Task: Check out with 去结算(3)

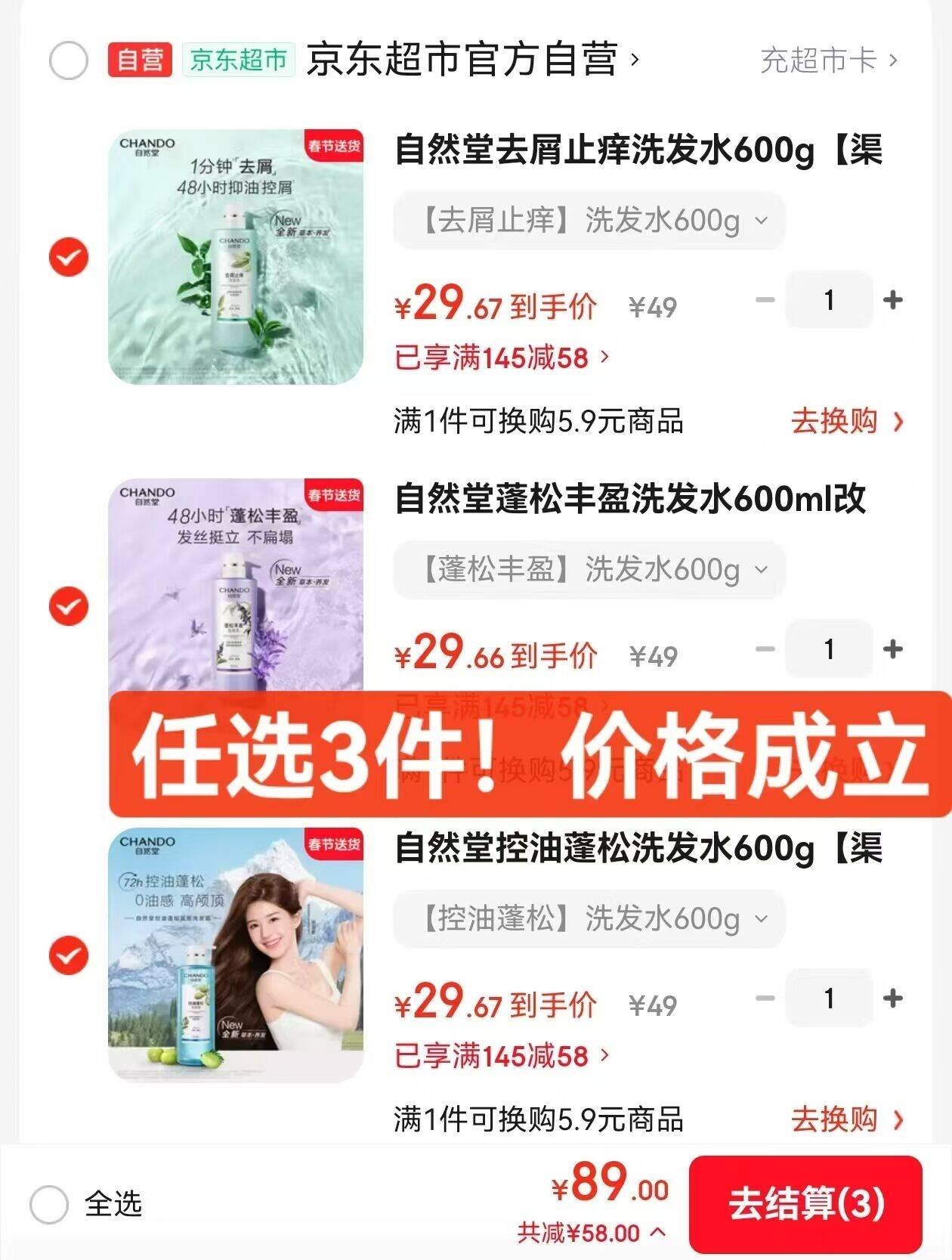Action: 805,1204
